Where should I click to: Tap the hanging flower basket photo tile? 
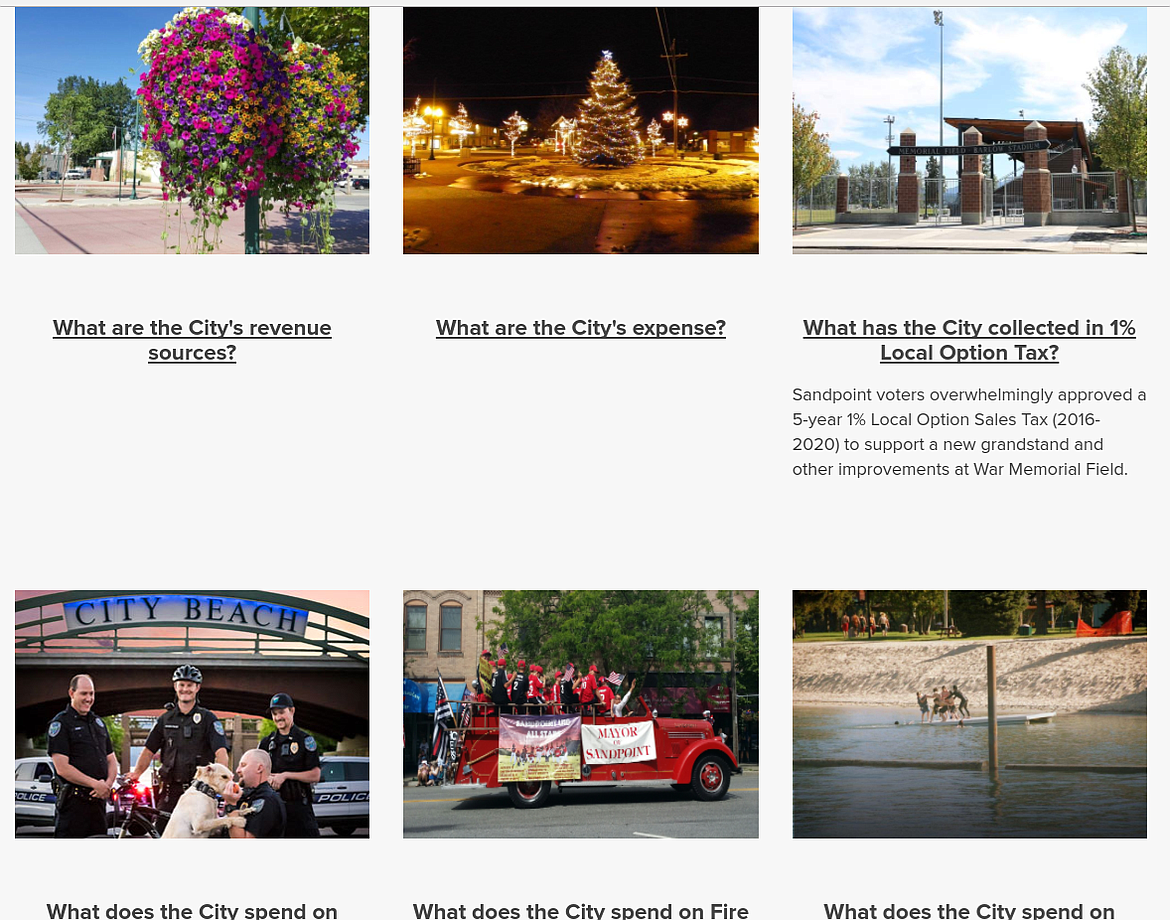click(x=192, y=131)
